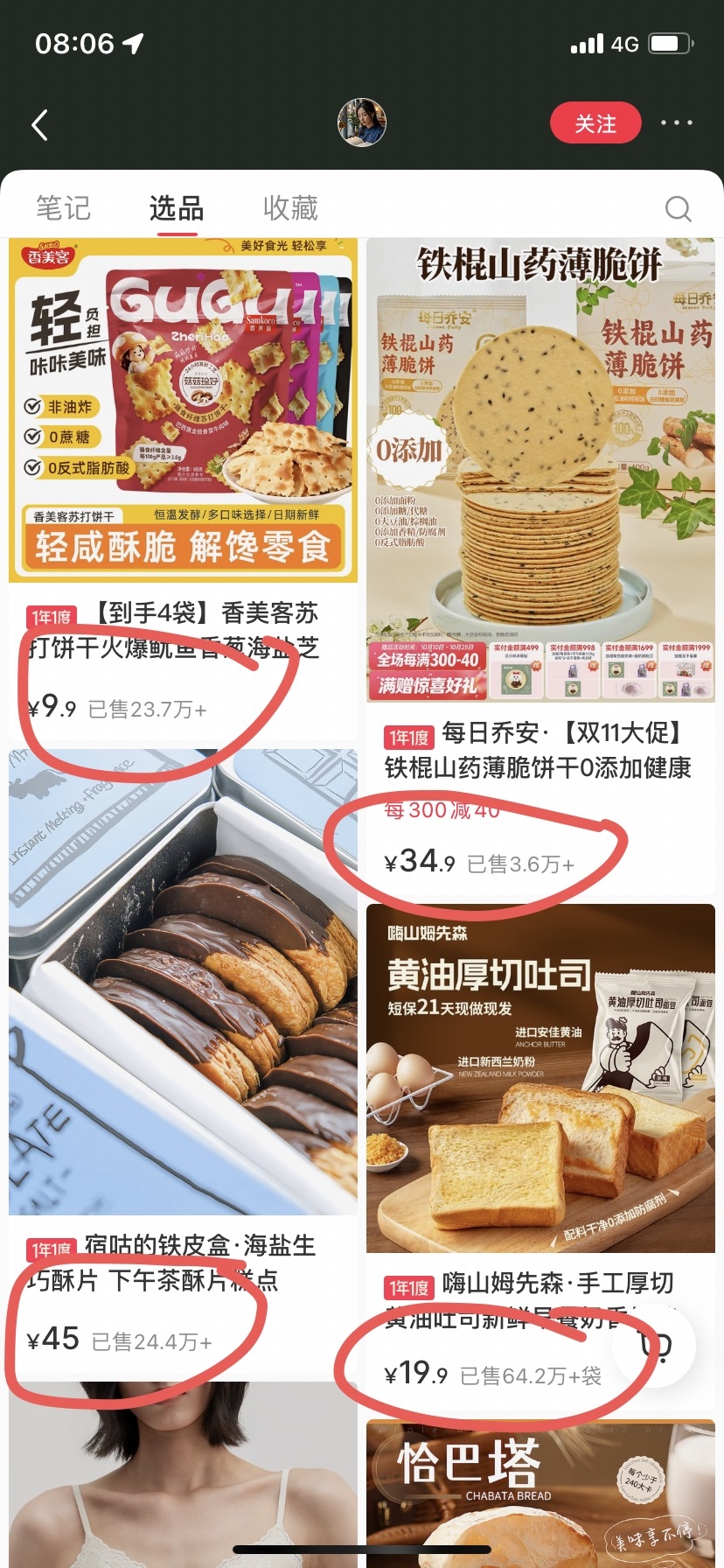The height and width of the screenshot is (1568, 724).
Task: Go back using the top-left arrow
Action: [39, 124]
